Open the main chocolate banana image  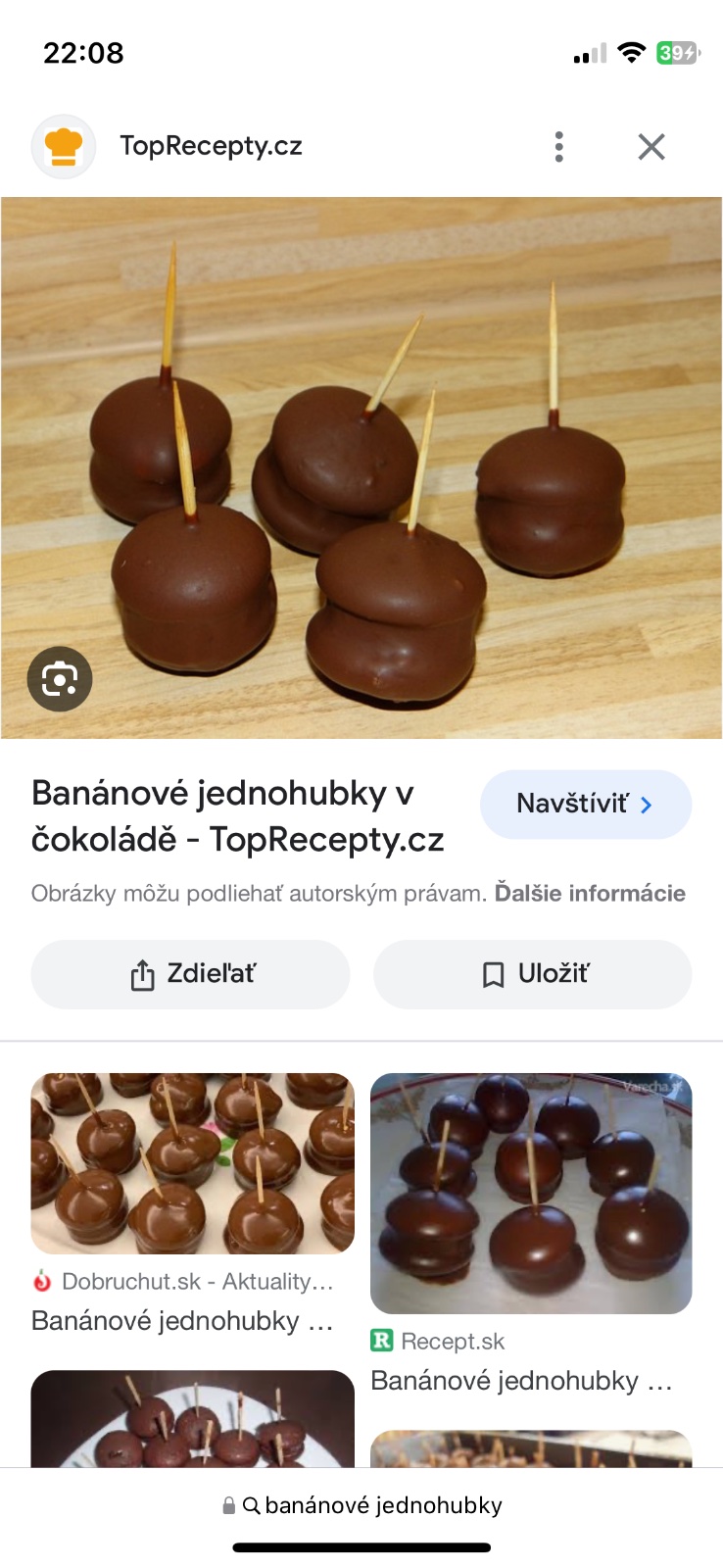[x=361, y=467]
